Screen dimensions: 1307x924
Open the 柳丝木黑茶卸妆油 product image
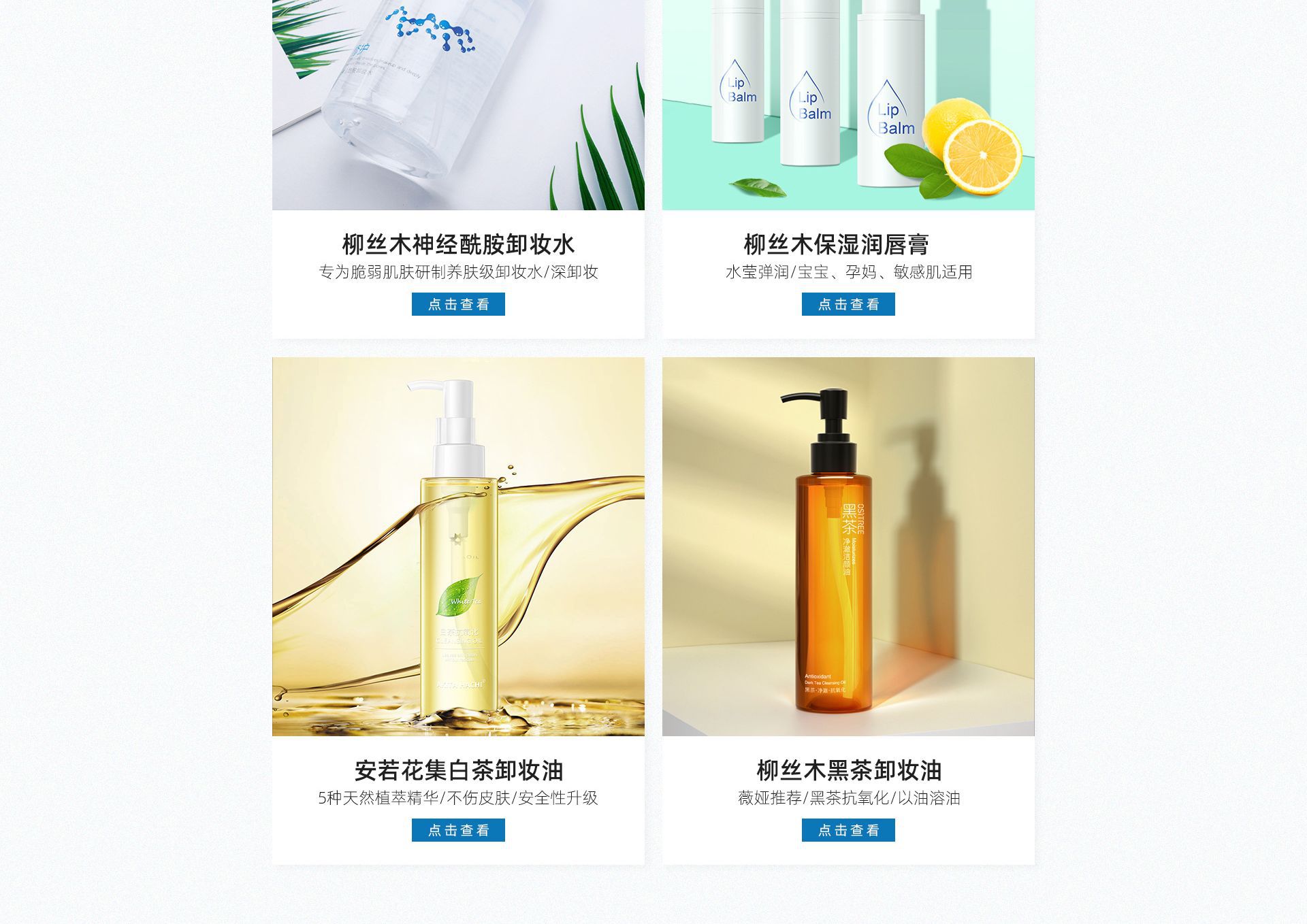pos(848,546)
